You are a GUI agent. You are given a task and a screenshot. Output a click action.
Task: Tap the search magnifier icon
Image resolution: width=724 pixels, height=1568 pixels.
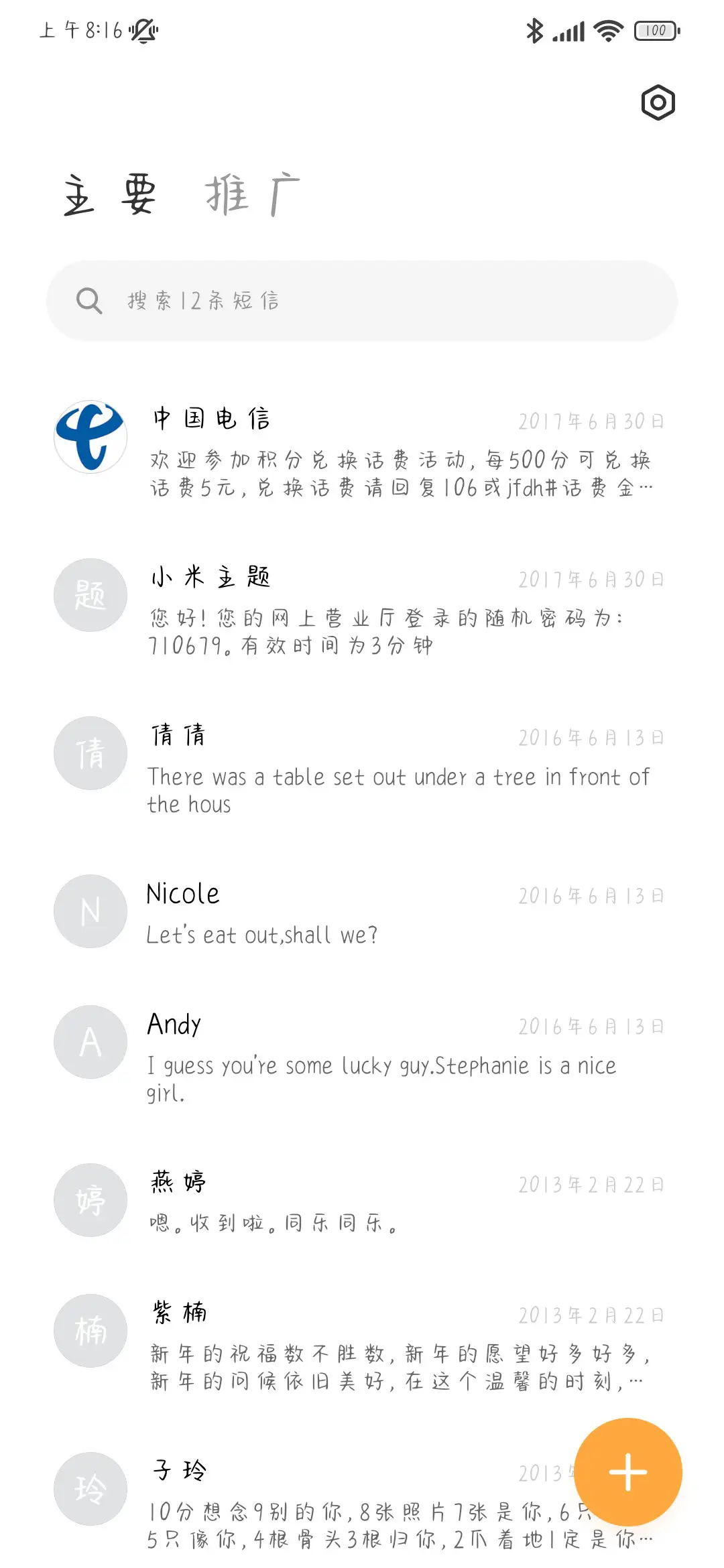[x=90, y=301]
